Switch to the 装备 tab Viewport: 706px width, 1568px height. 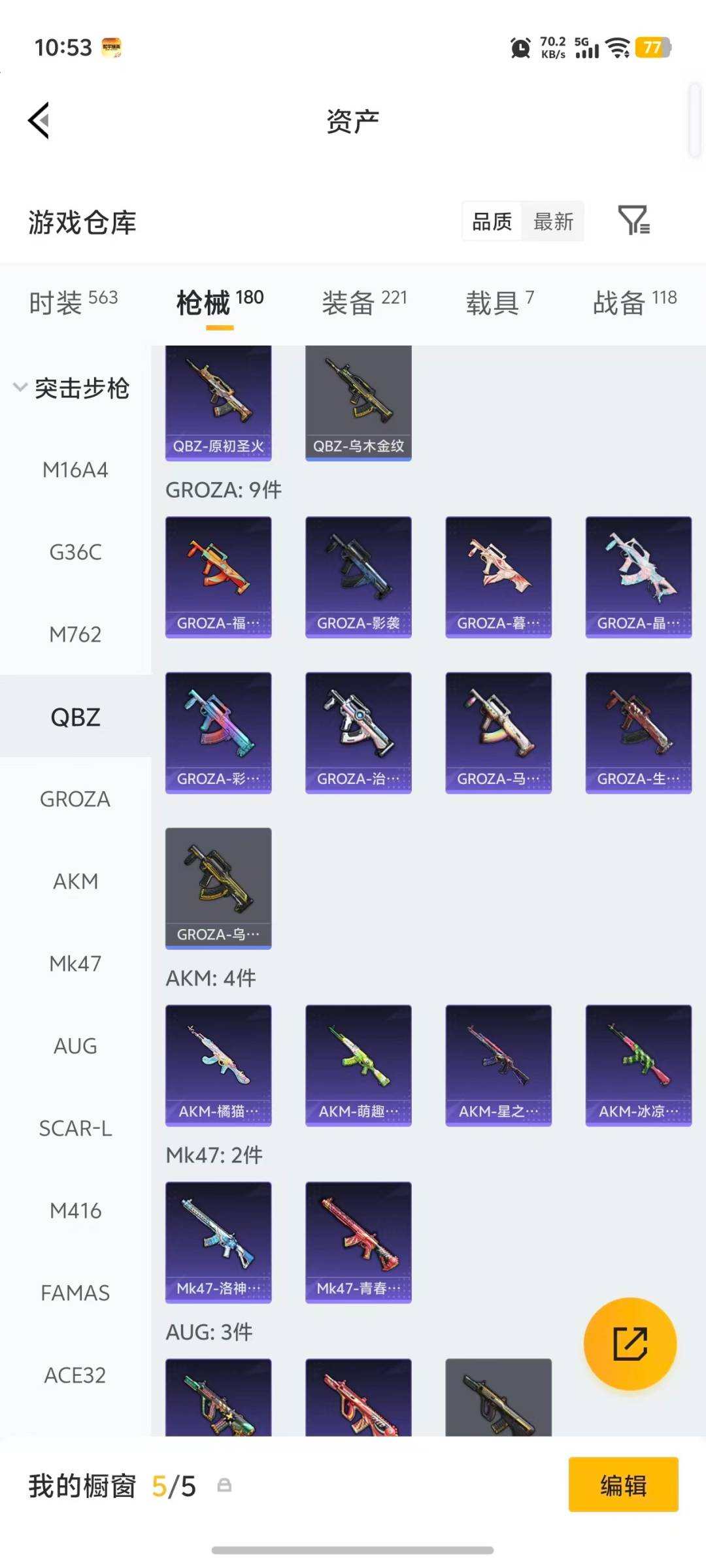(x=363, y=302)
